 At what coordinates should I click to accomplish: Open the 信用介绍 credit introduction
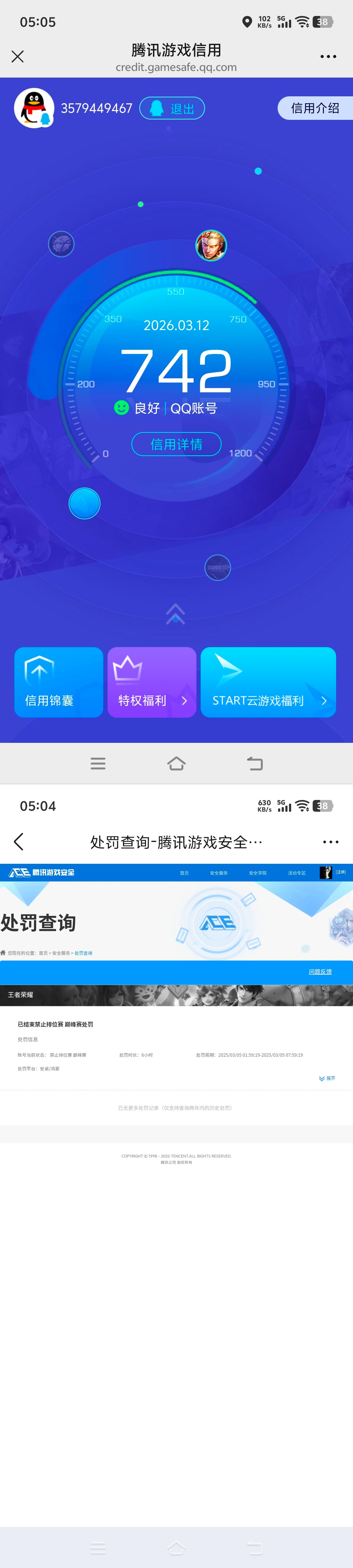click(314, 108)
